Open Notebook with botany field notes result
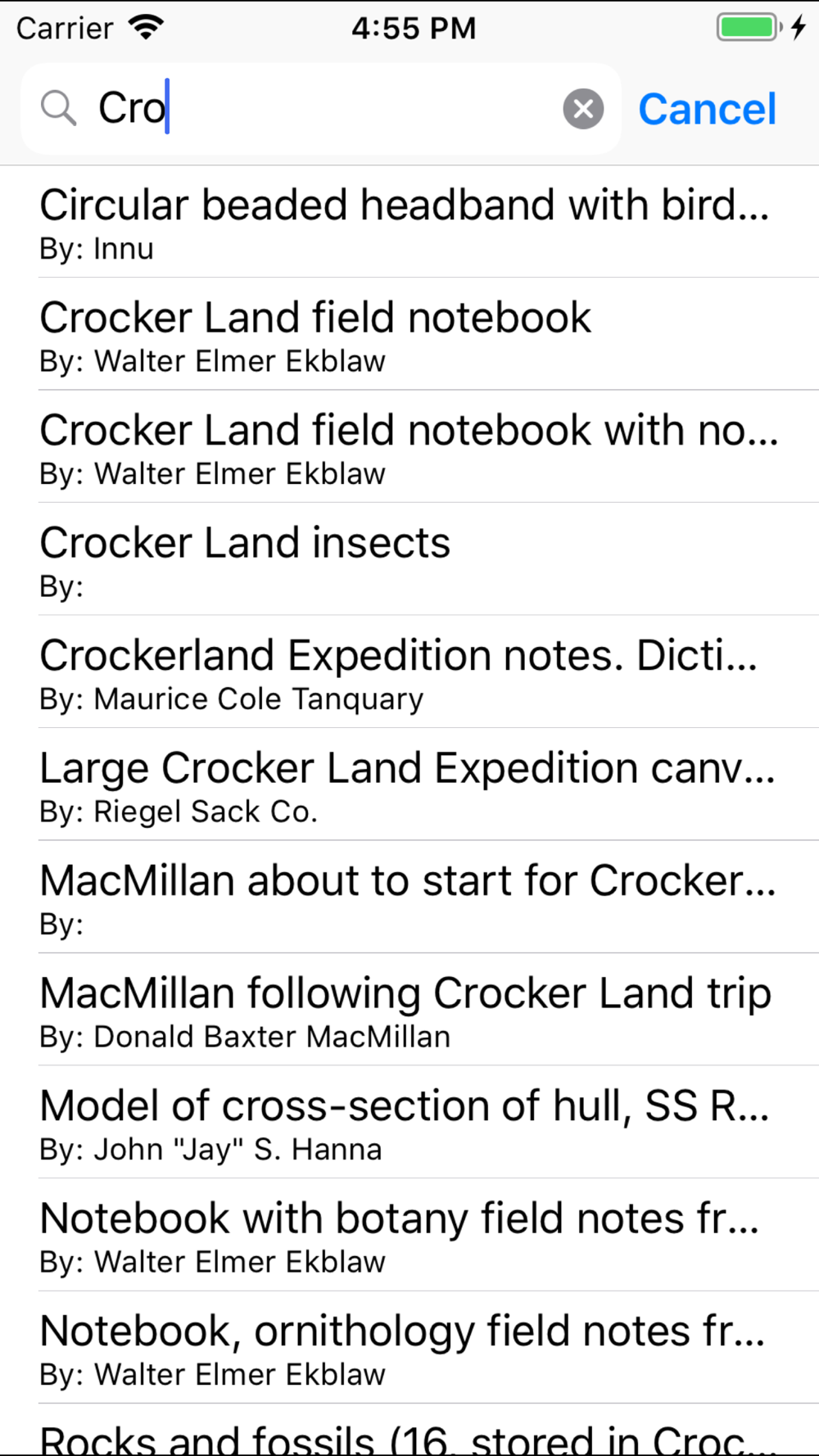The height and width of the screenshot is (1456, 819). (x=409, y=1235)
